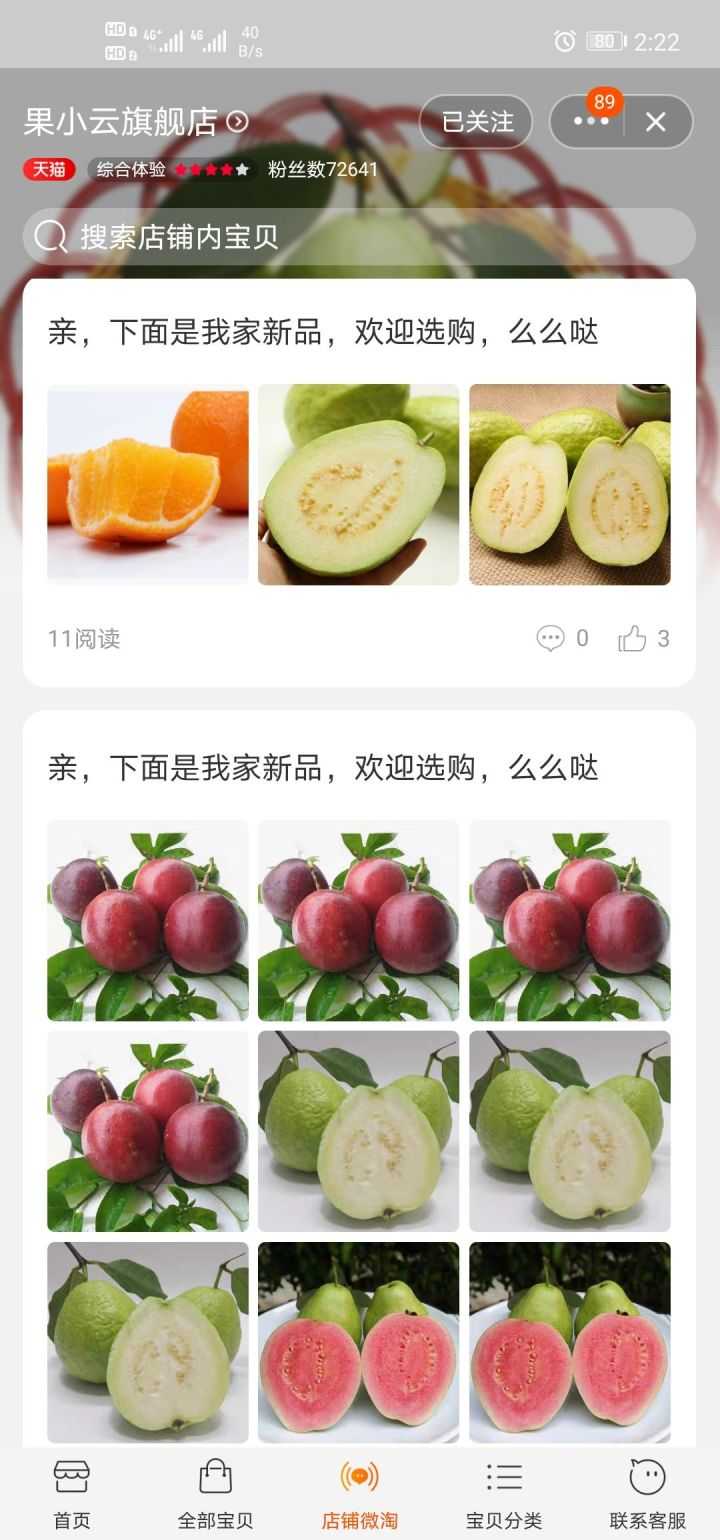
Task: Open the orange product image
Action: click(148, 485)
